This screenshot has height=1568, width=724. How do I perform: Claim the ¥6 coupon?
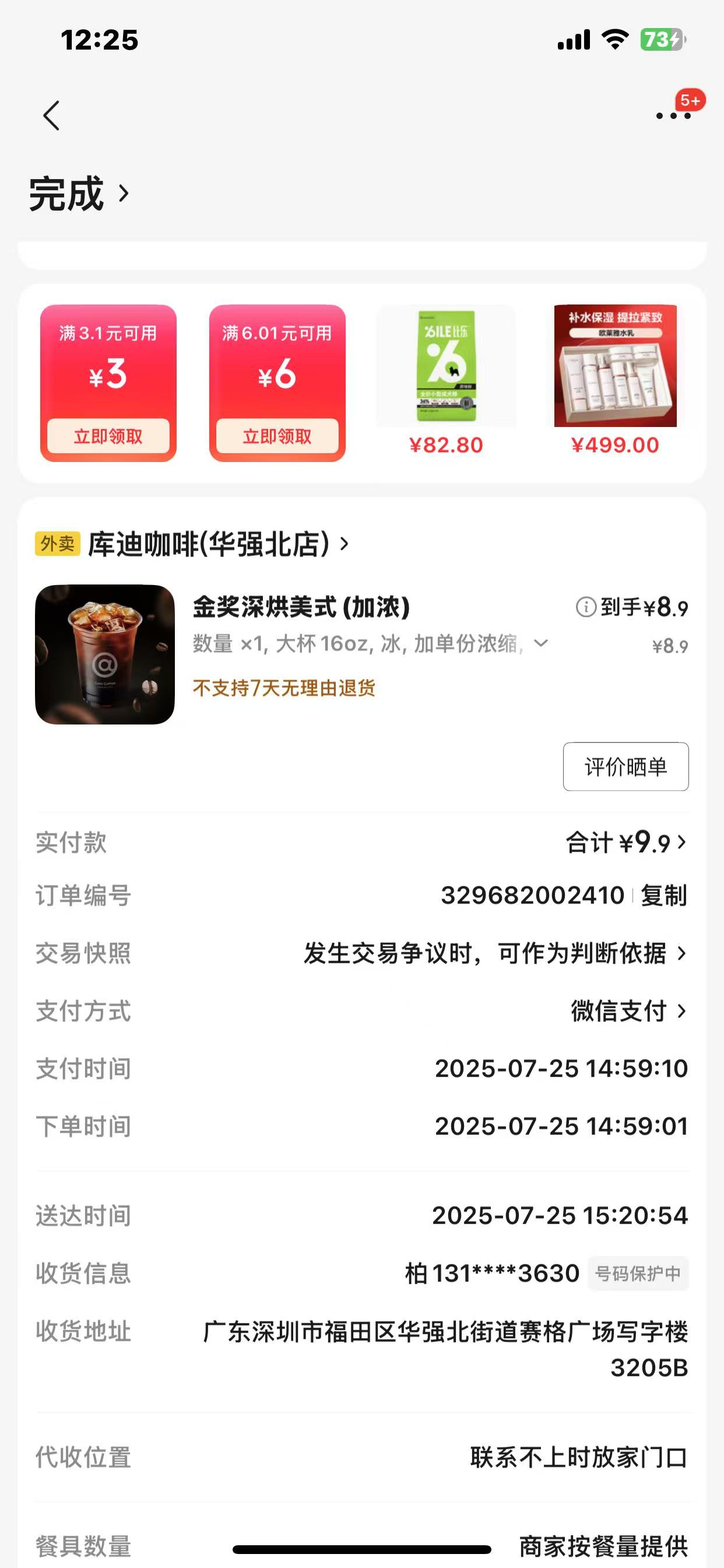pyautogui.click(x=277, y=436)
